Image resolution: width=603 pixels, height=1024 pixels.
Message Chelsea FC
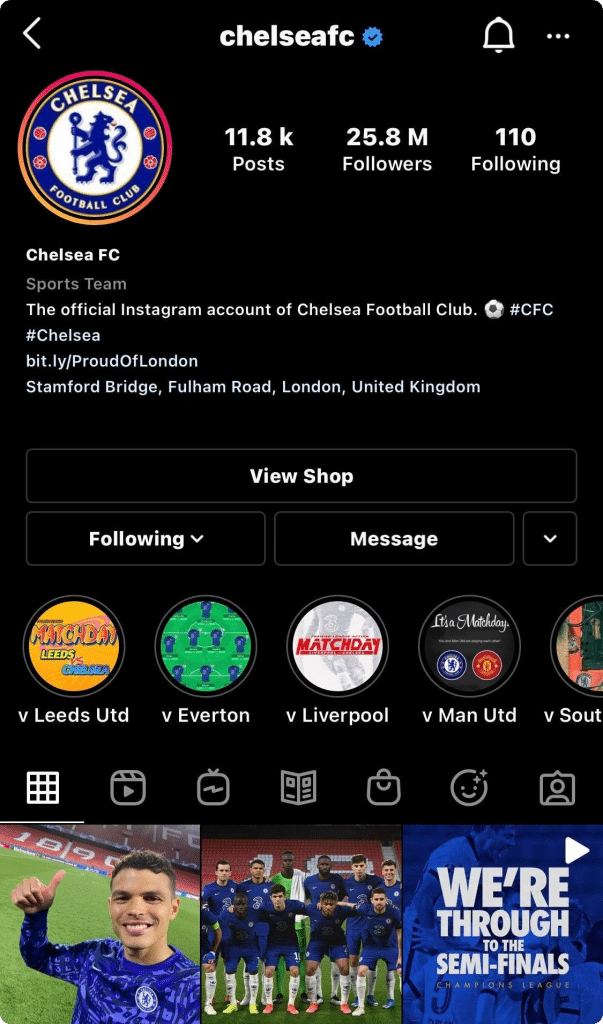point(394,539)
